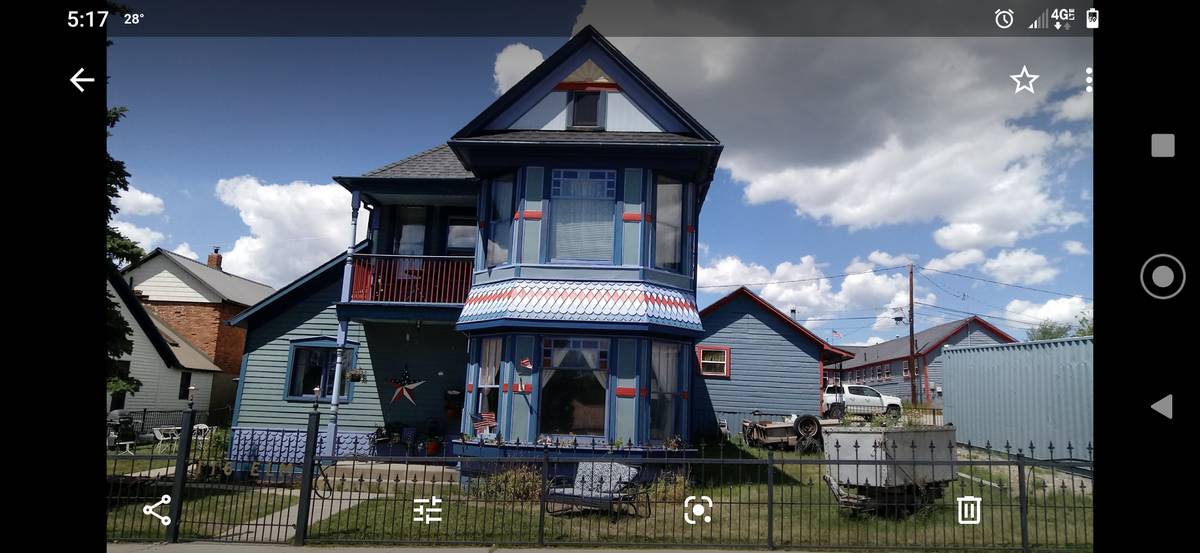This screenshot has height=553, width=1200.
Task: Open the photo edit adjustments
Action: (x=428, y=510)
